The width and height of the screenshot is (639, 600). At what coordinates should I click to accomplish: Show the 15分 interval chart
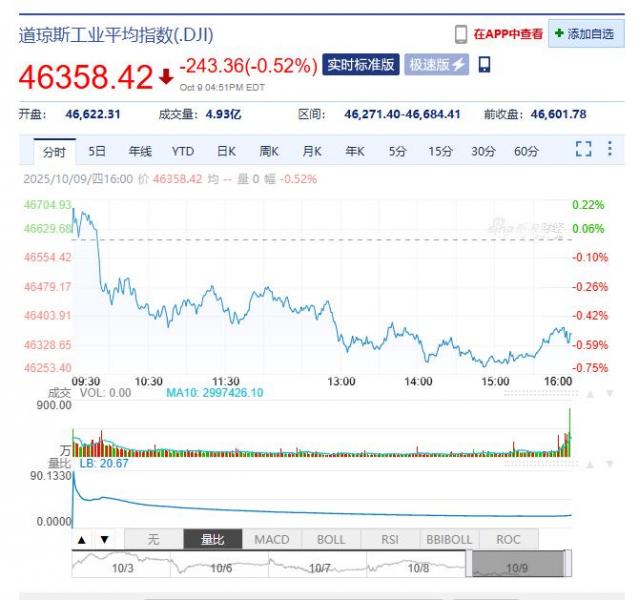click(x=440, y=151)
